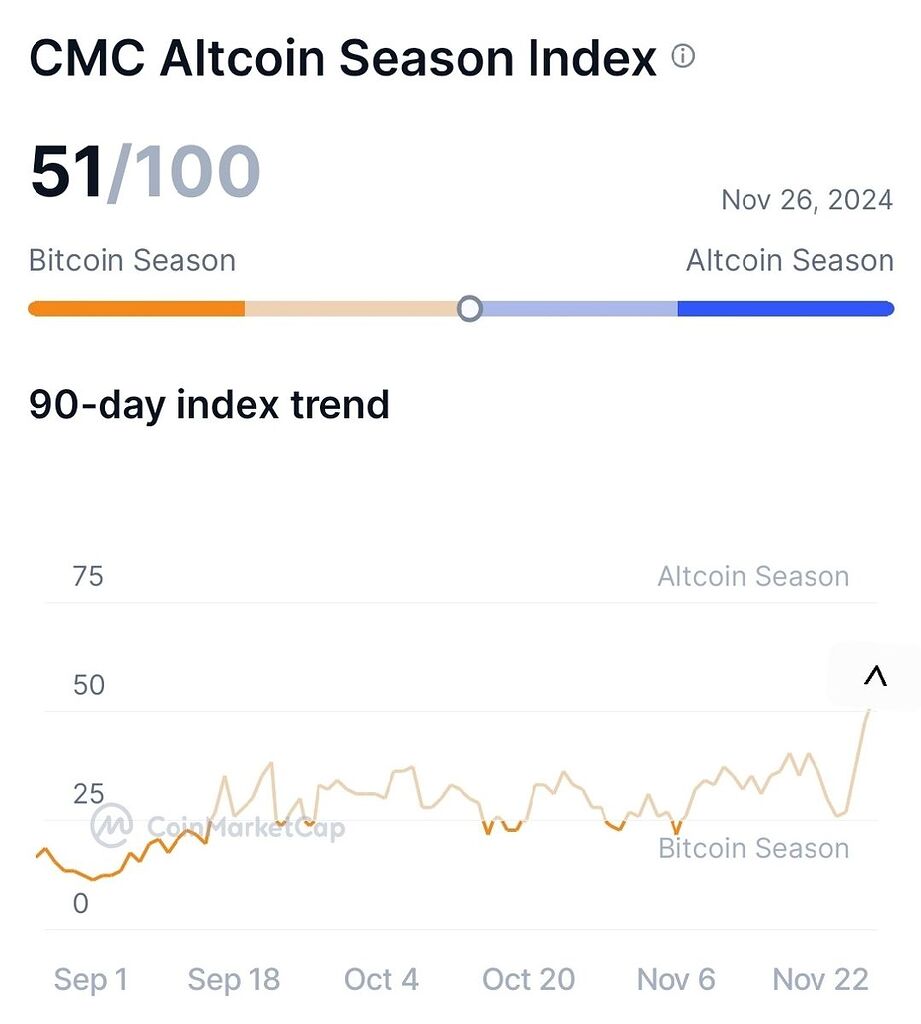Click the CoinMarketCap watermark logo
This screenshot has height=1024, width=921.
point(113,827)
